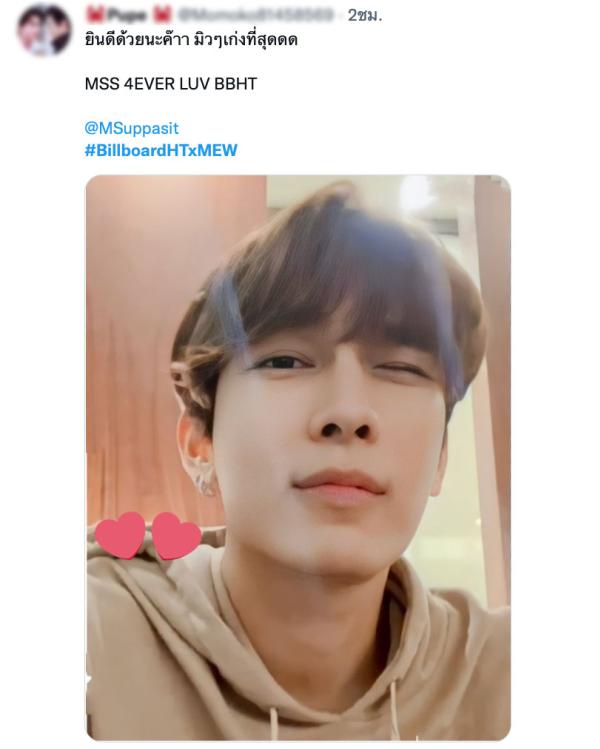600x749 pixels.
Task: Open the tweet author's profile picture
Action: tap(44, 30)
